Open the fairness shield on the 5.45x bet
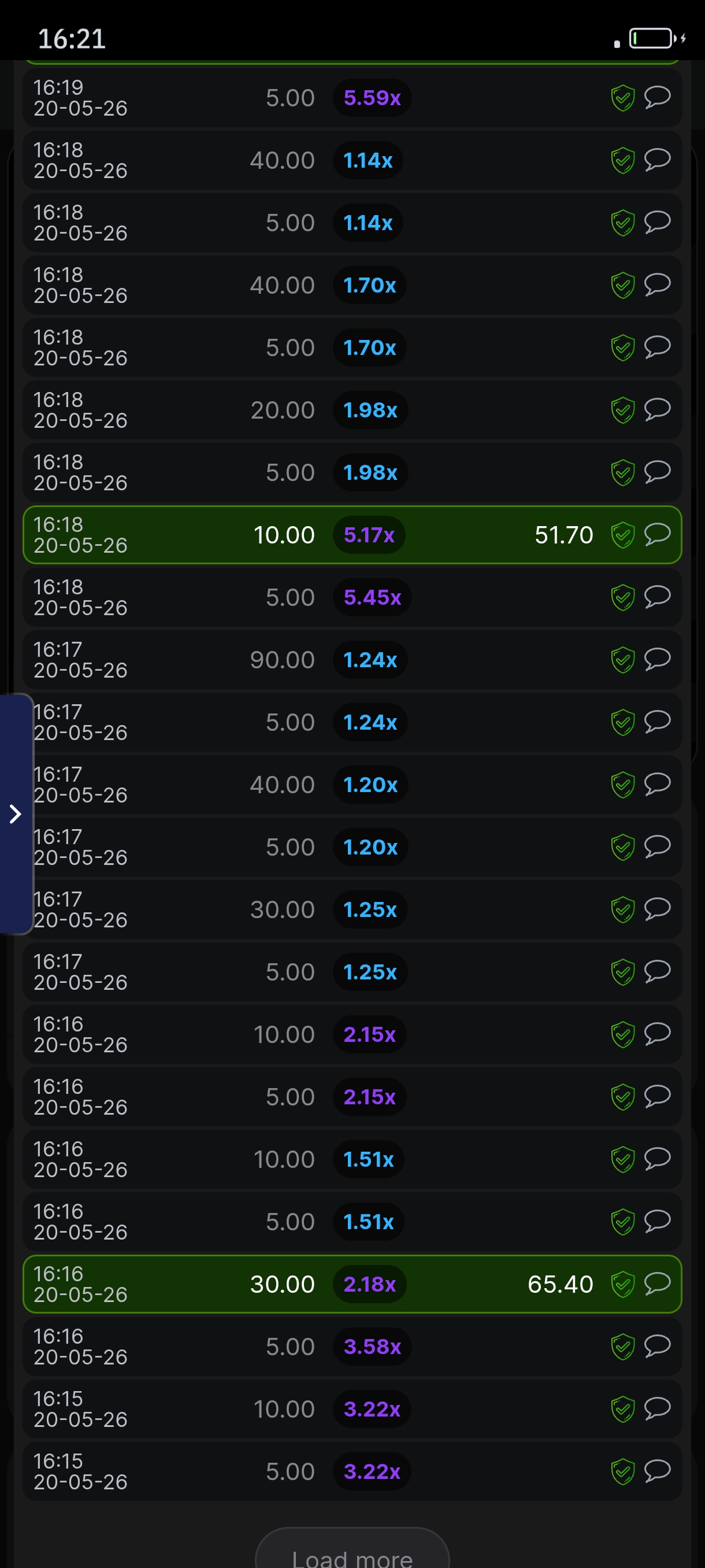 click(x=622, y=598)
